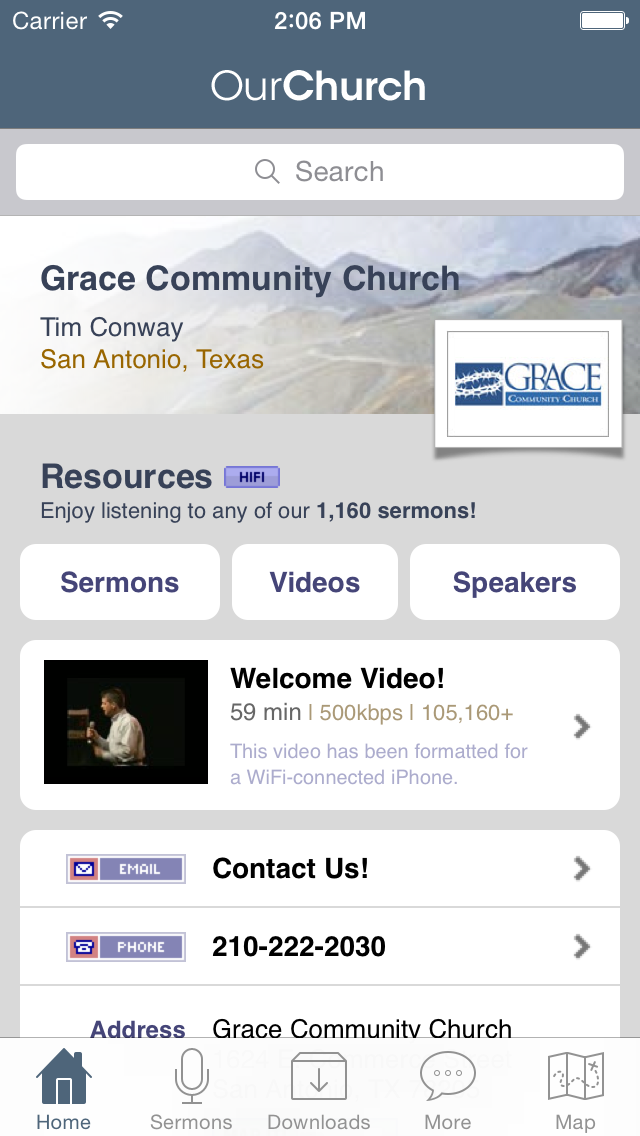The width and height of the screenshot is (640, 1136).
Task: Show the Map tab
Action: (x=575, y=1090)
